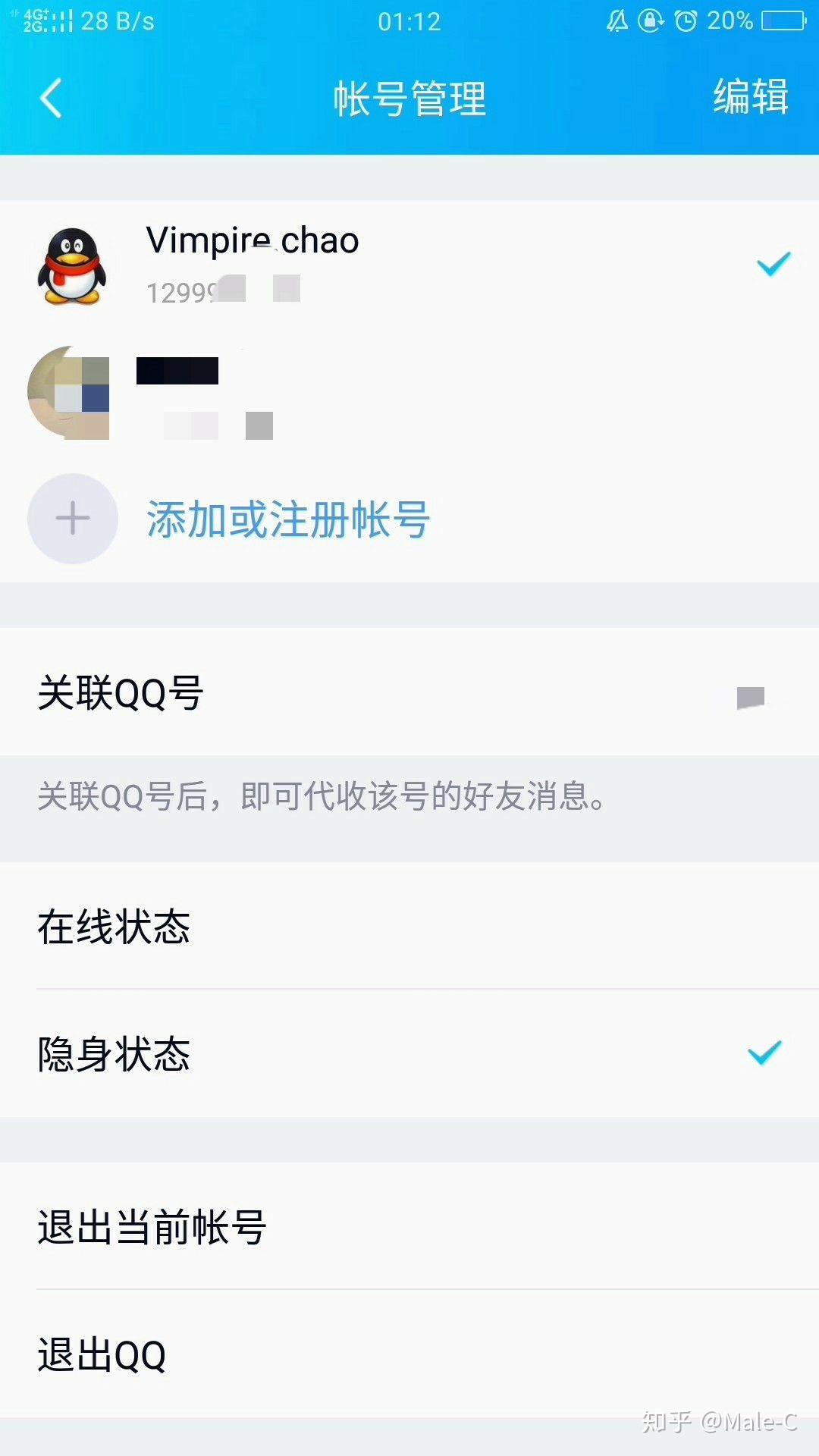819x1456 pixels.
Task: Tap 退出当前帐号 to log out
Action: click(409, 1226)
